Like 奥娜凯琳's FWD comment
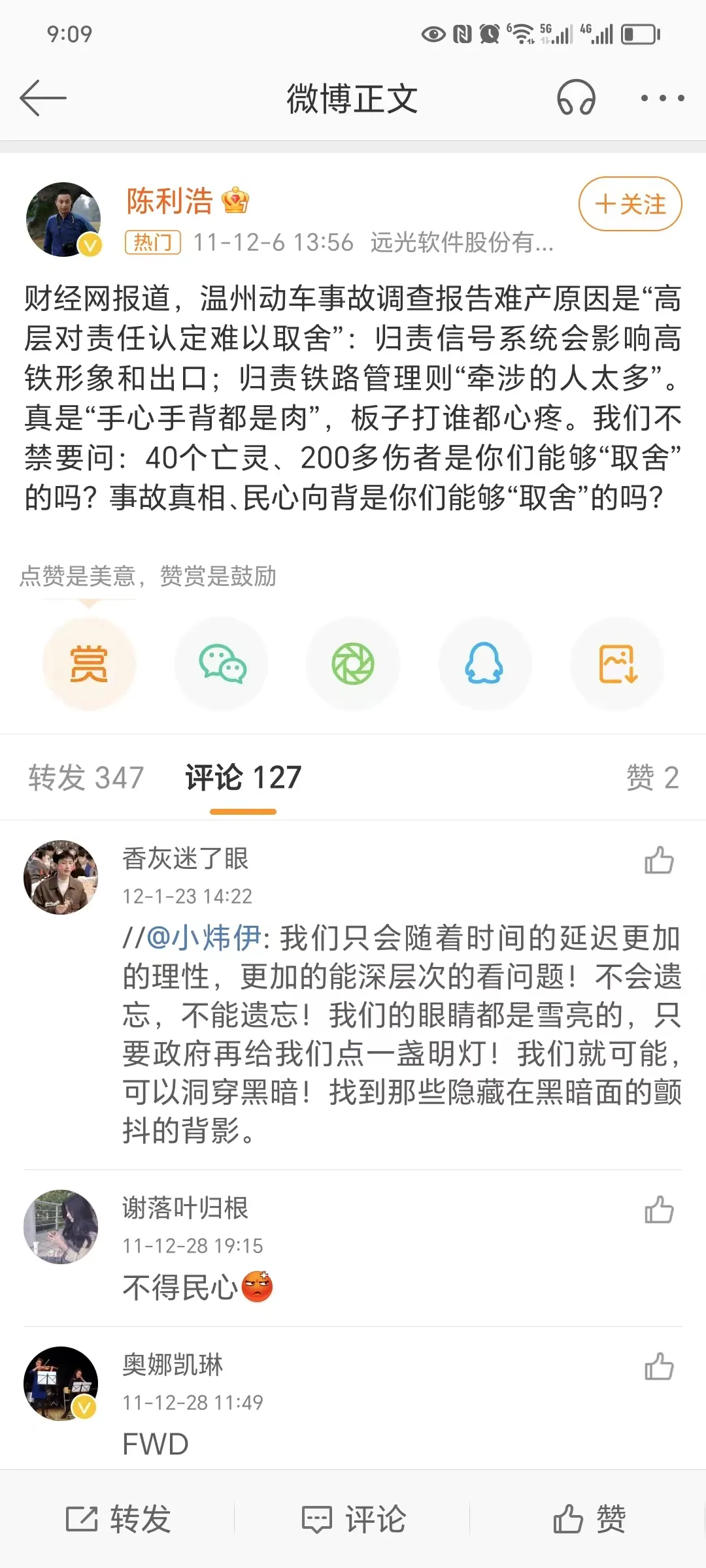The width and height of the screenshot is (706, 1568). [x=658, y=1367]
